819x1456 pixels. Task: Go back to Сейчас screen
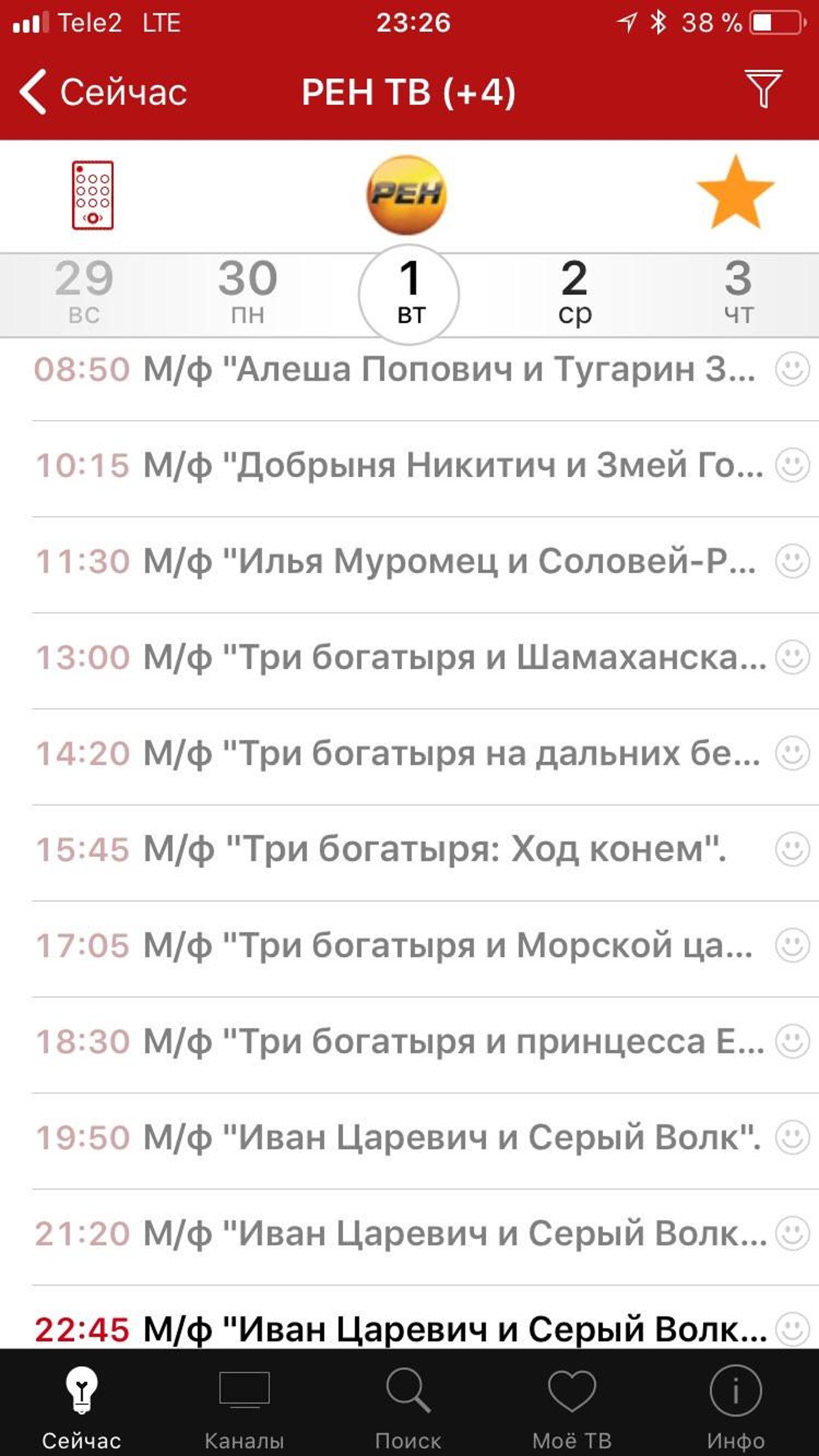coord(103,92)
